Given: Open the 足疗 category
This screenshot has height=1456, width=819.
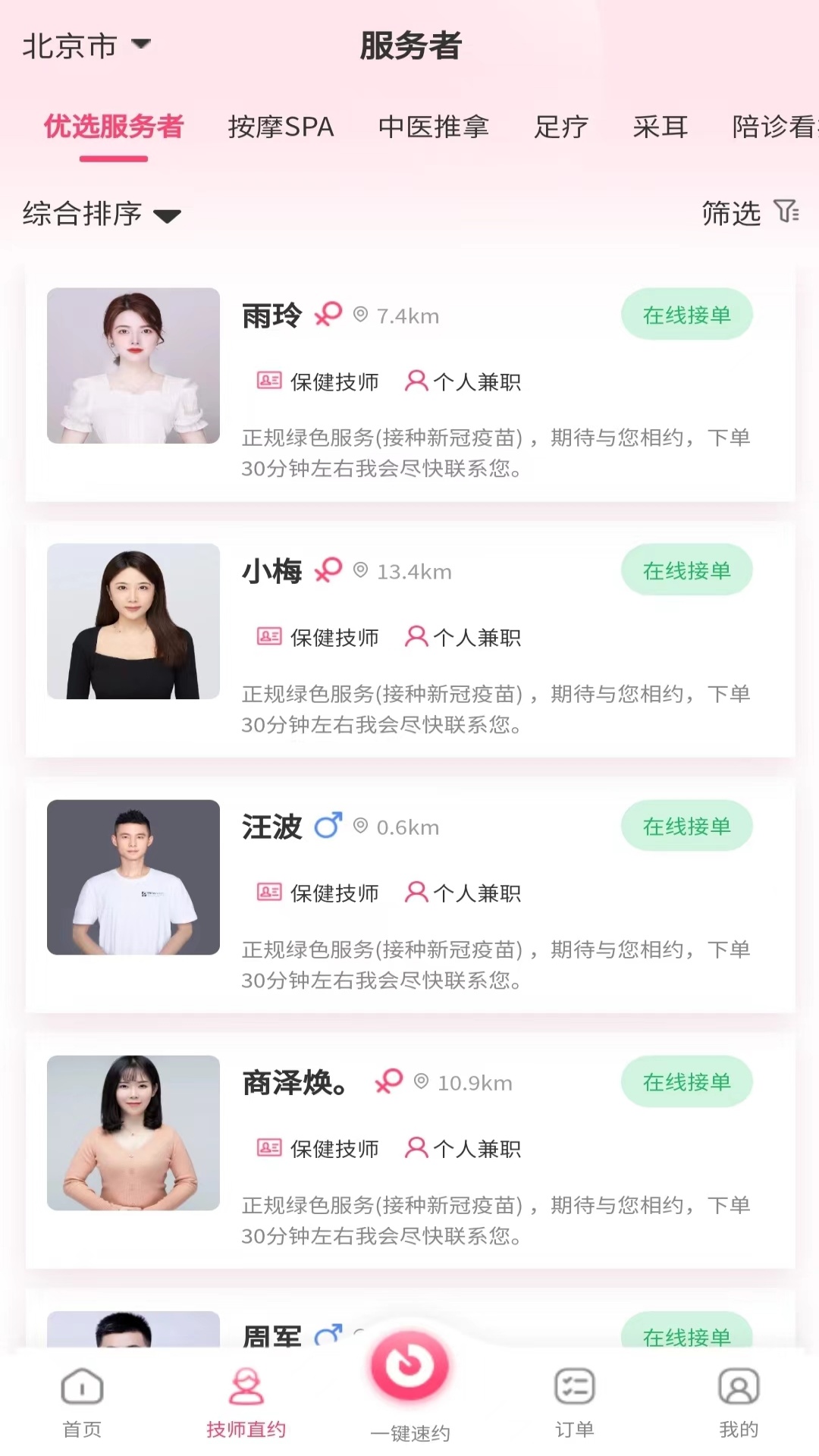Looking at the screenshot, I should [x=562, y=127].
